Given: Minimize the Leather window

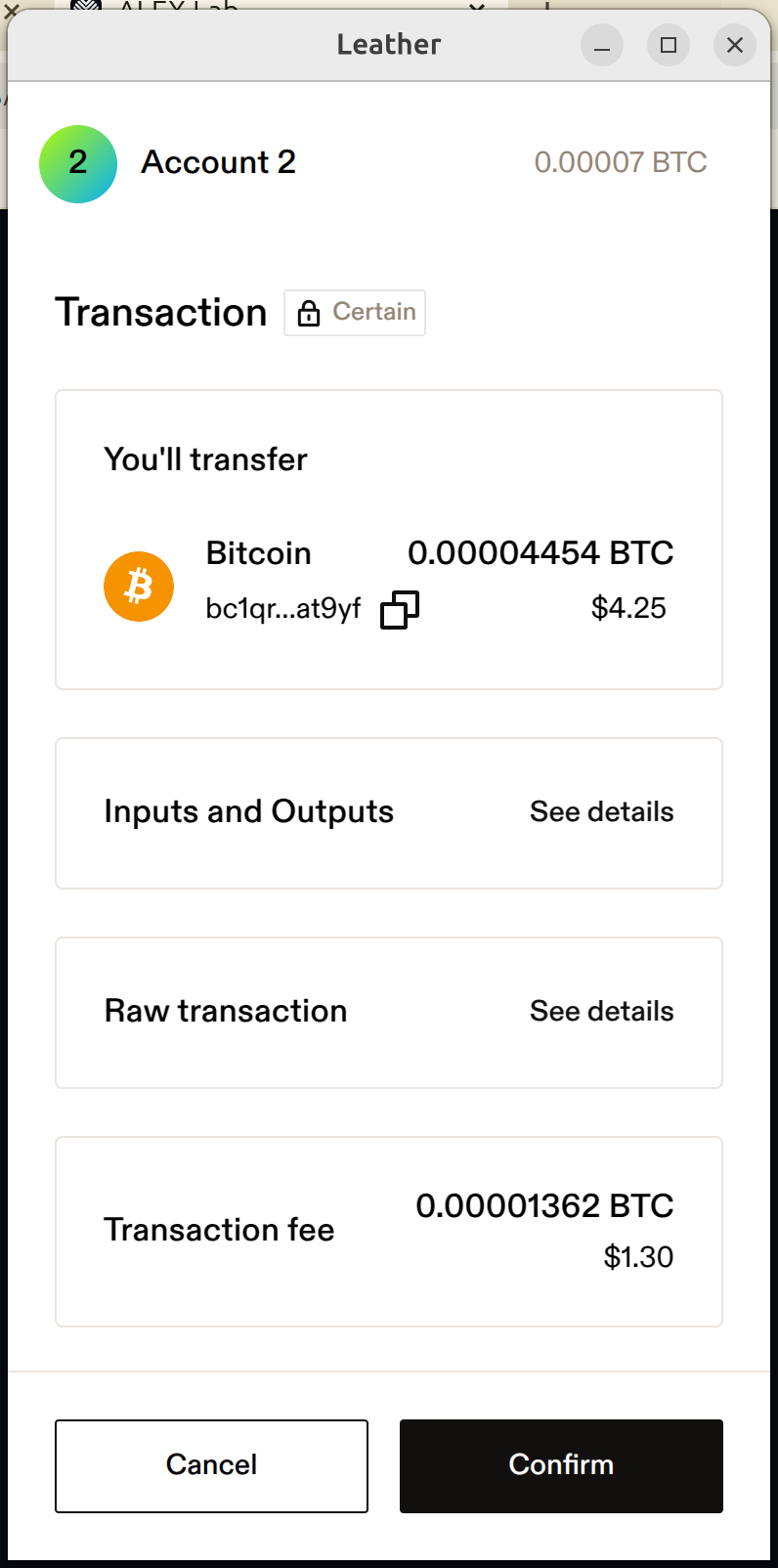Looking at the screenshot, I should (602, 45).
